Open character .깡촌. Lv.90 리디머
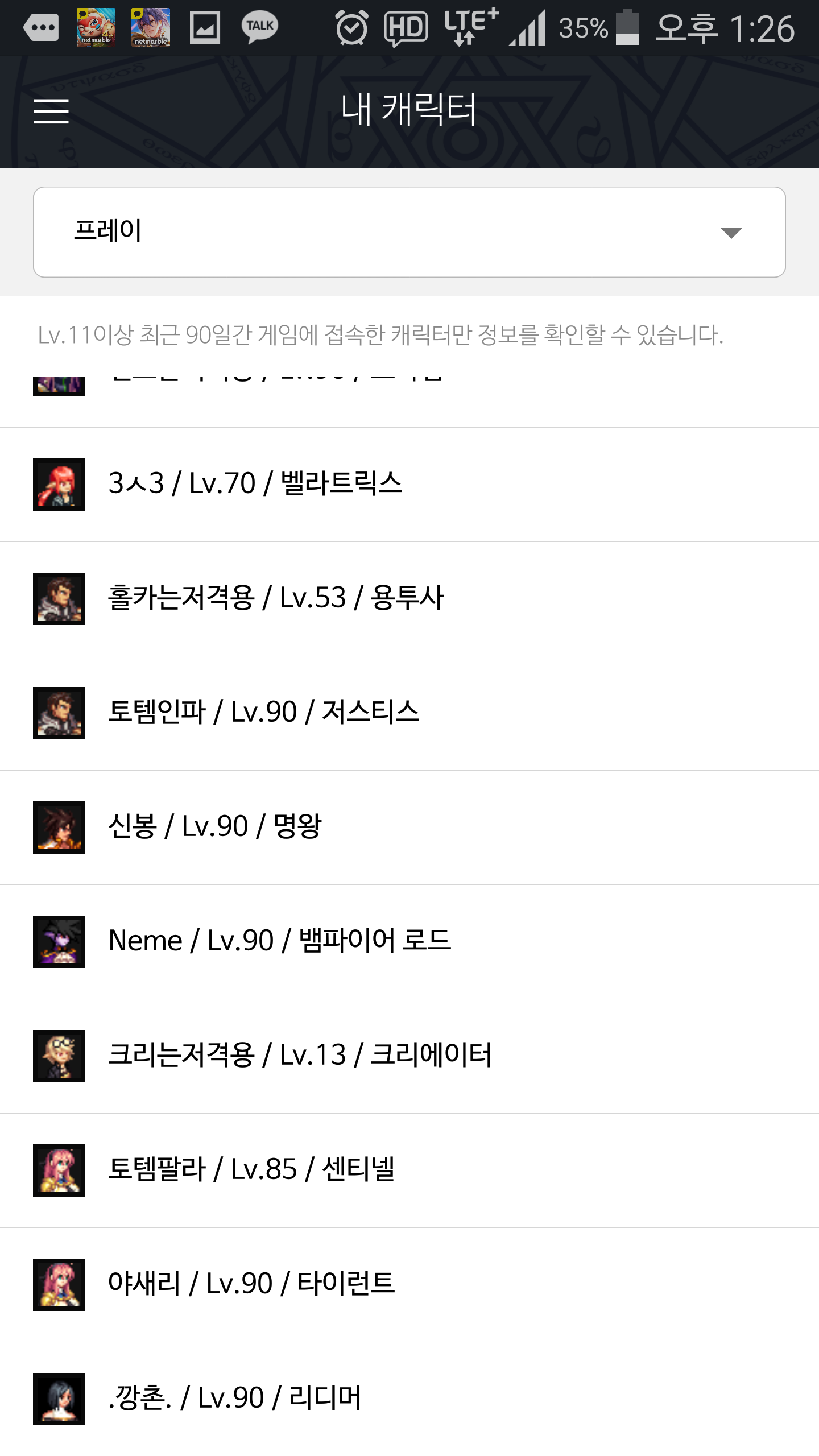This screenshot has width=819, height=1456. (234, 1399)
